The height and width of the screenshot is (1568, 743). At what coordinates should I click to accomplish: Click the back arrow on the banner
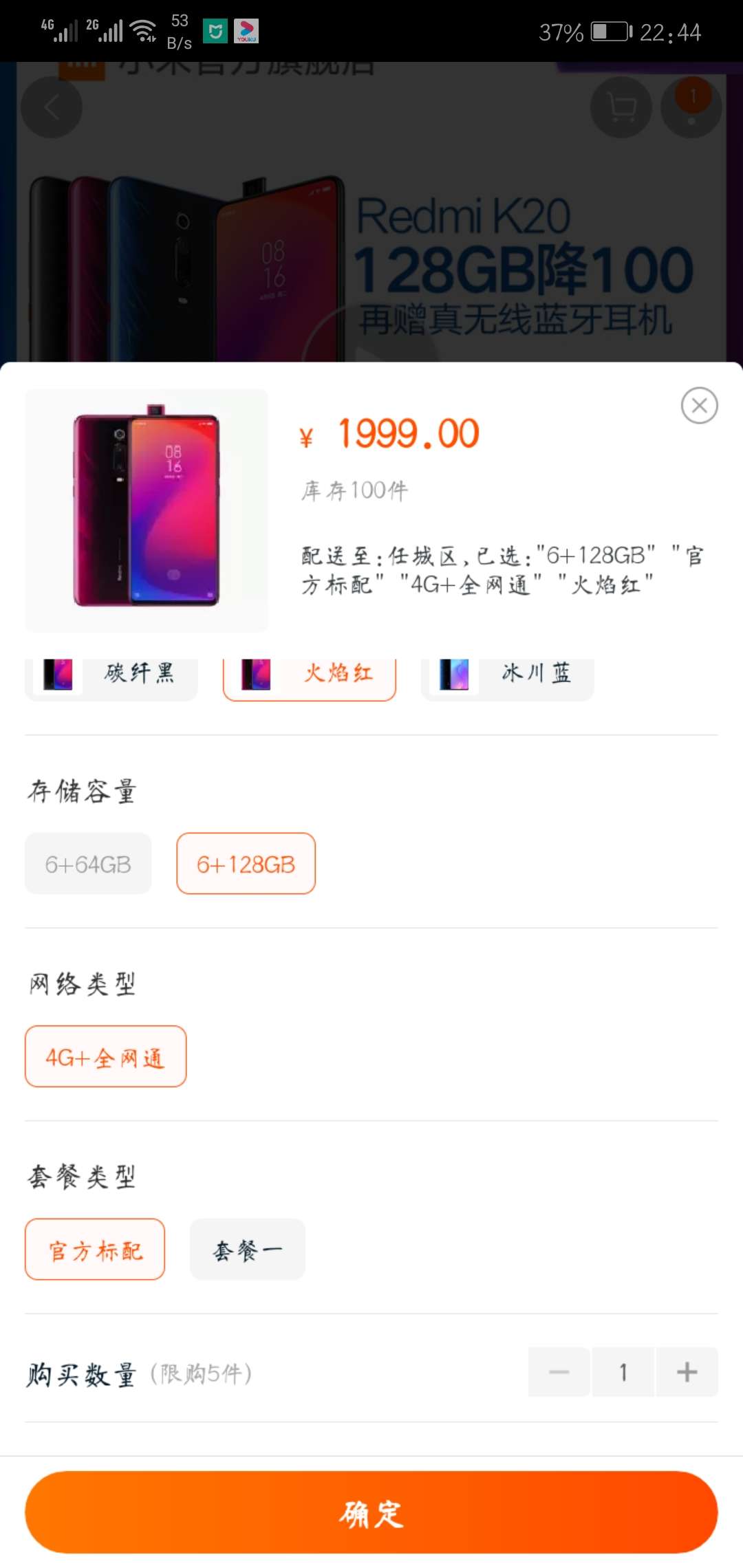pyautogui.click(x=50, y=107)
